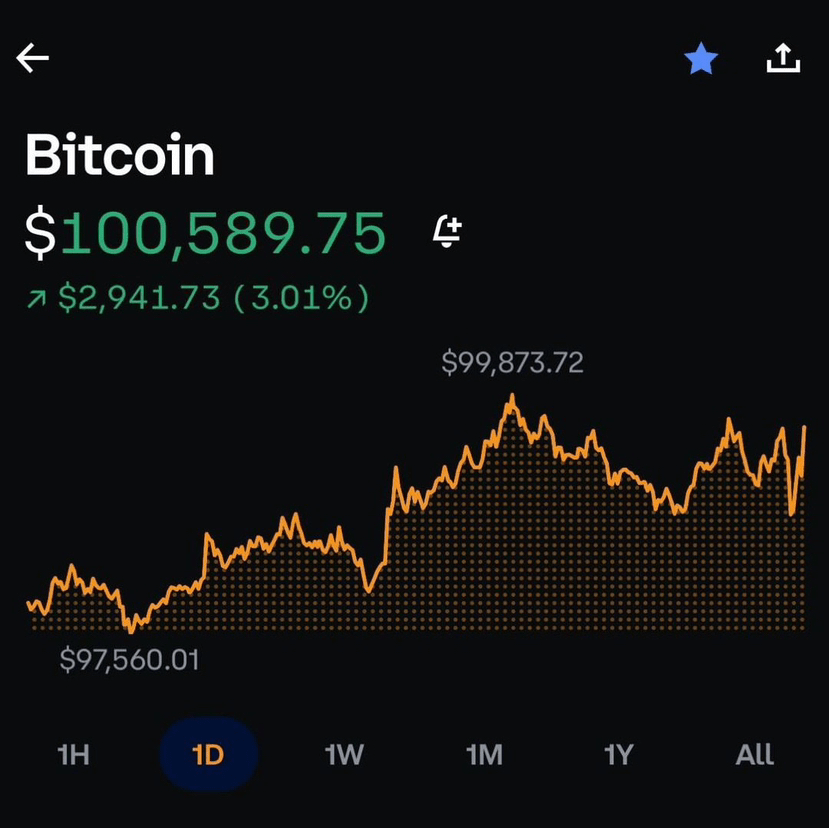The height and width of the screenshot is (828, 829).
Task: Switch chart to 1H range
Action: point(73,754)
